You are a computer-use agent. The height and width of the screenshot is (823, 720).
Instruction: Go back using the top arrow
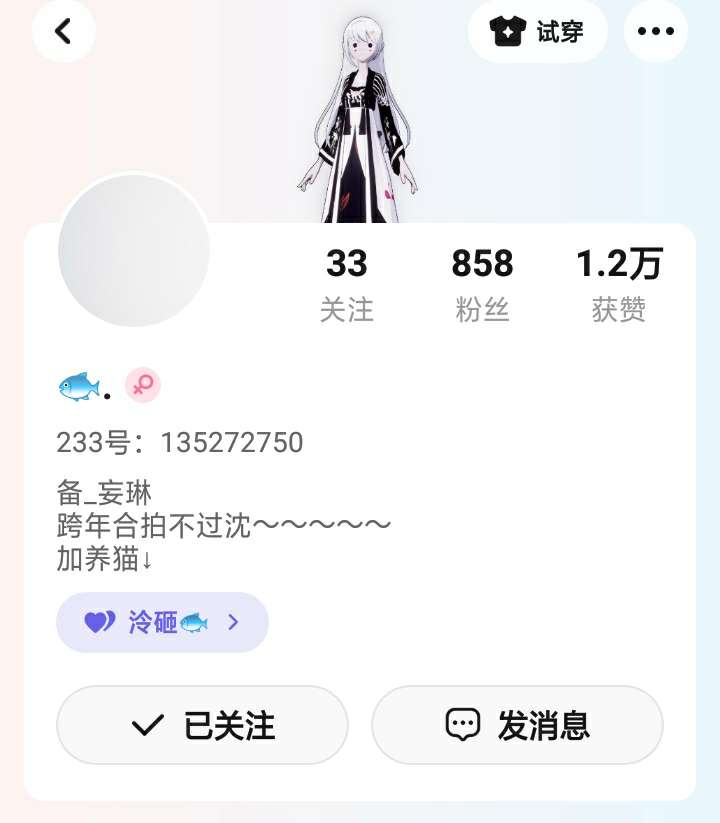coord(63,32)
